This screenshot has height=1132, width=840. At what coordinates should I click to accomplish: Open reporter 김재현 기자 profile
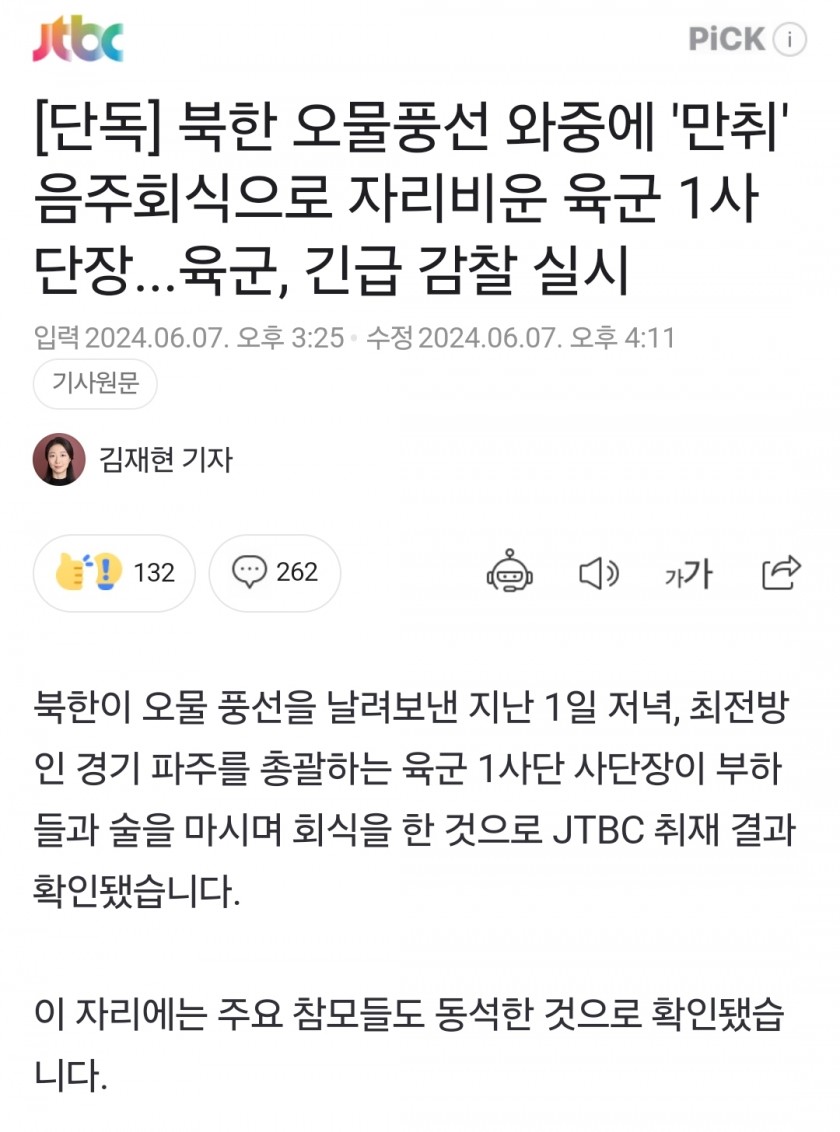pos(165,459)
